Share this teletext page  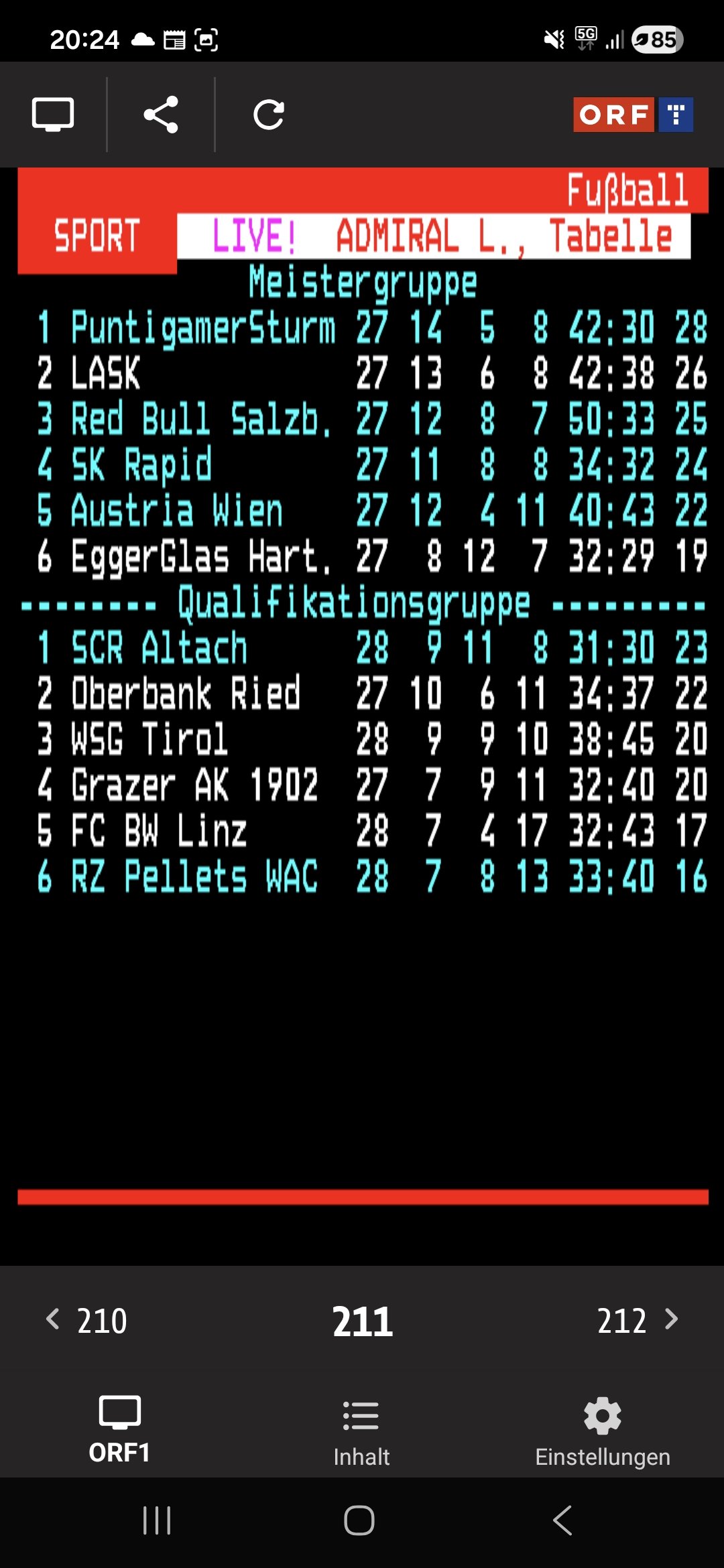[161, 115]
